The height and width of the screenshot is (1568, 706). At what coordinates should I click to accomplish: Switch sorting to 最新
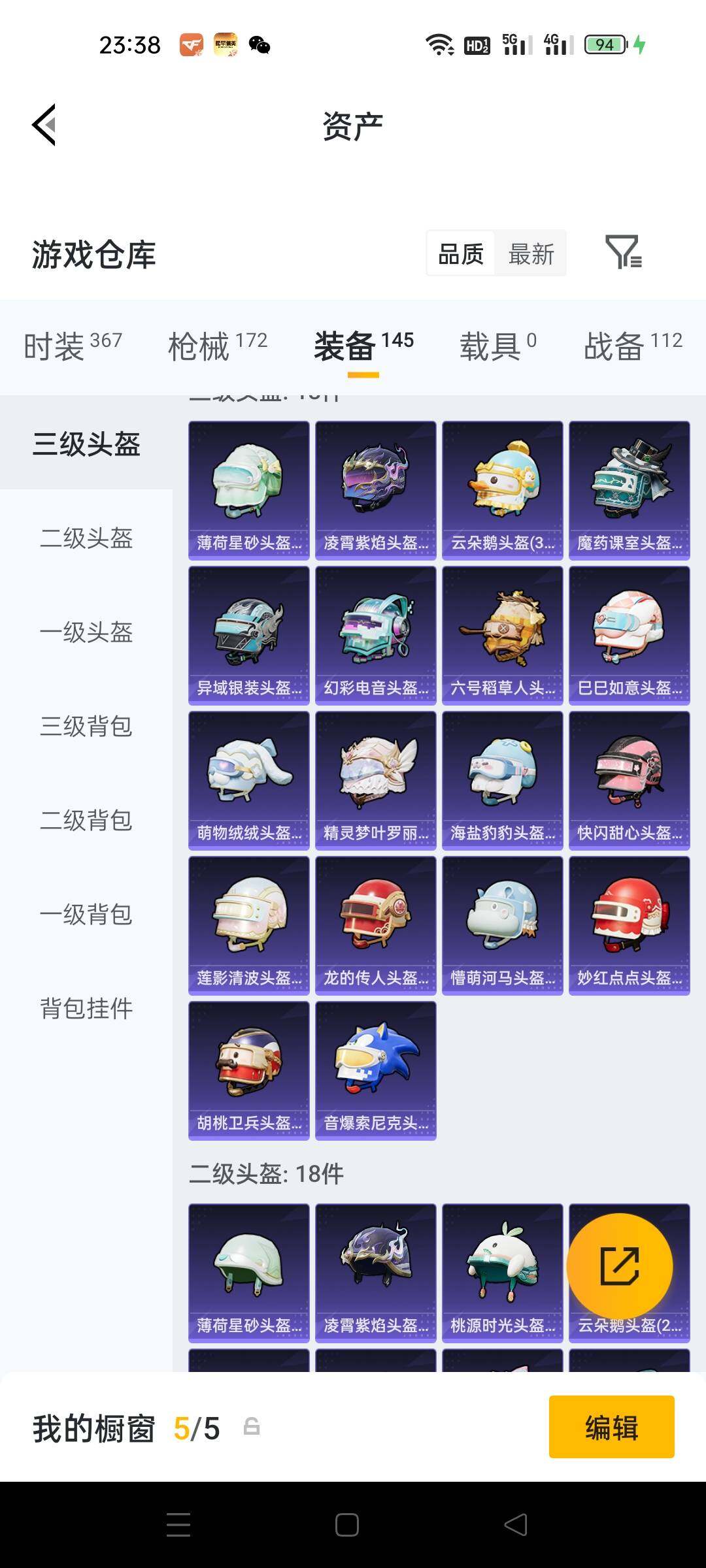(531, 253)
